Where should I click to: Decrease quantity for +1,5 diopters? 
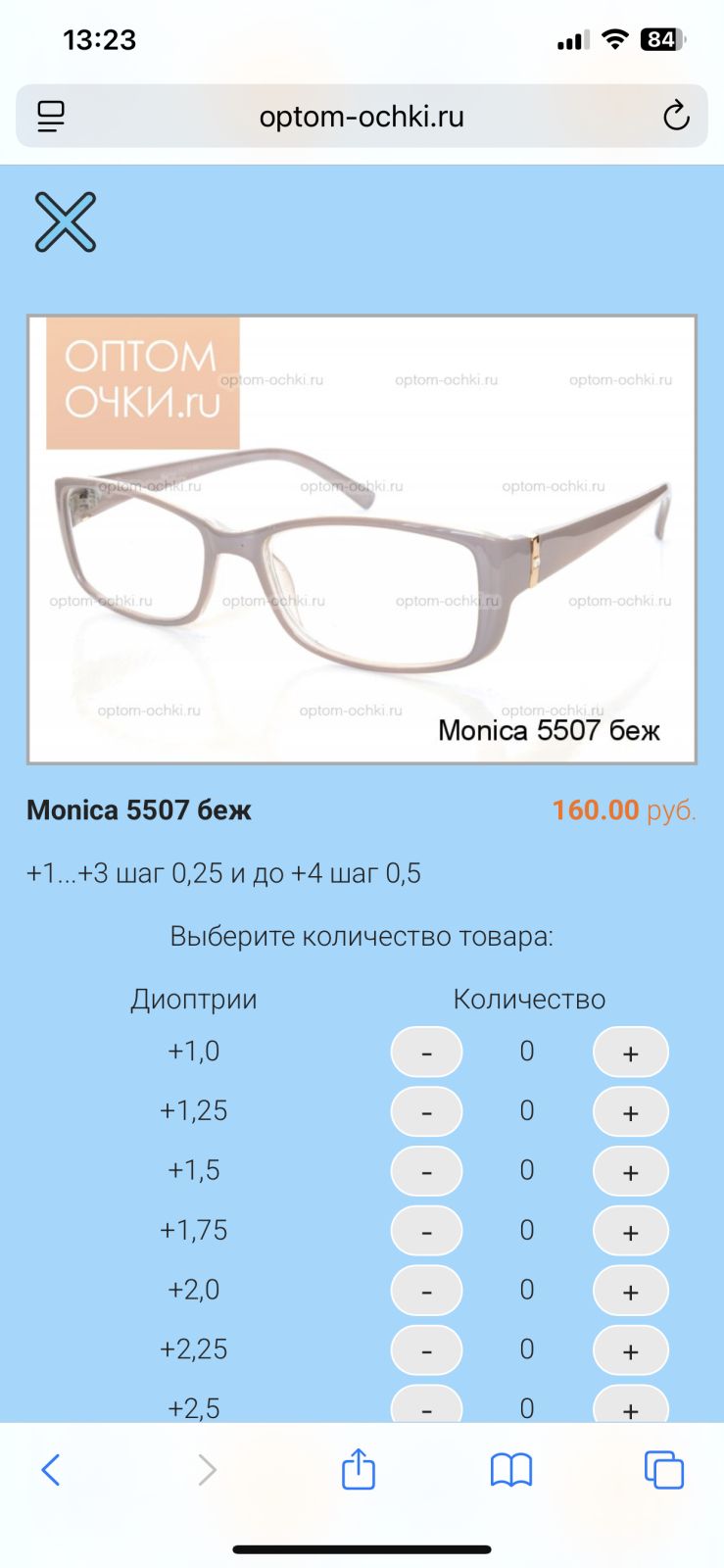pyautogui.click(x=426, y=1172)
